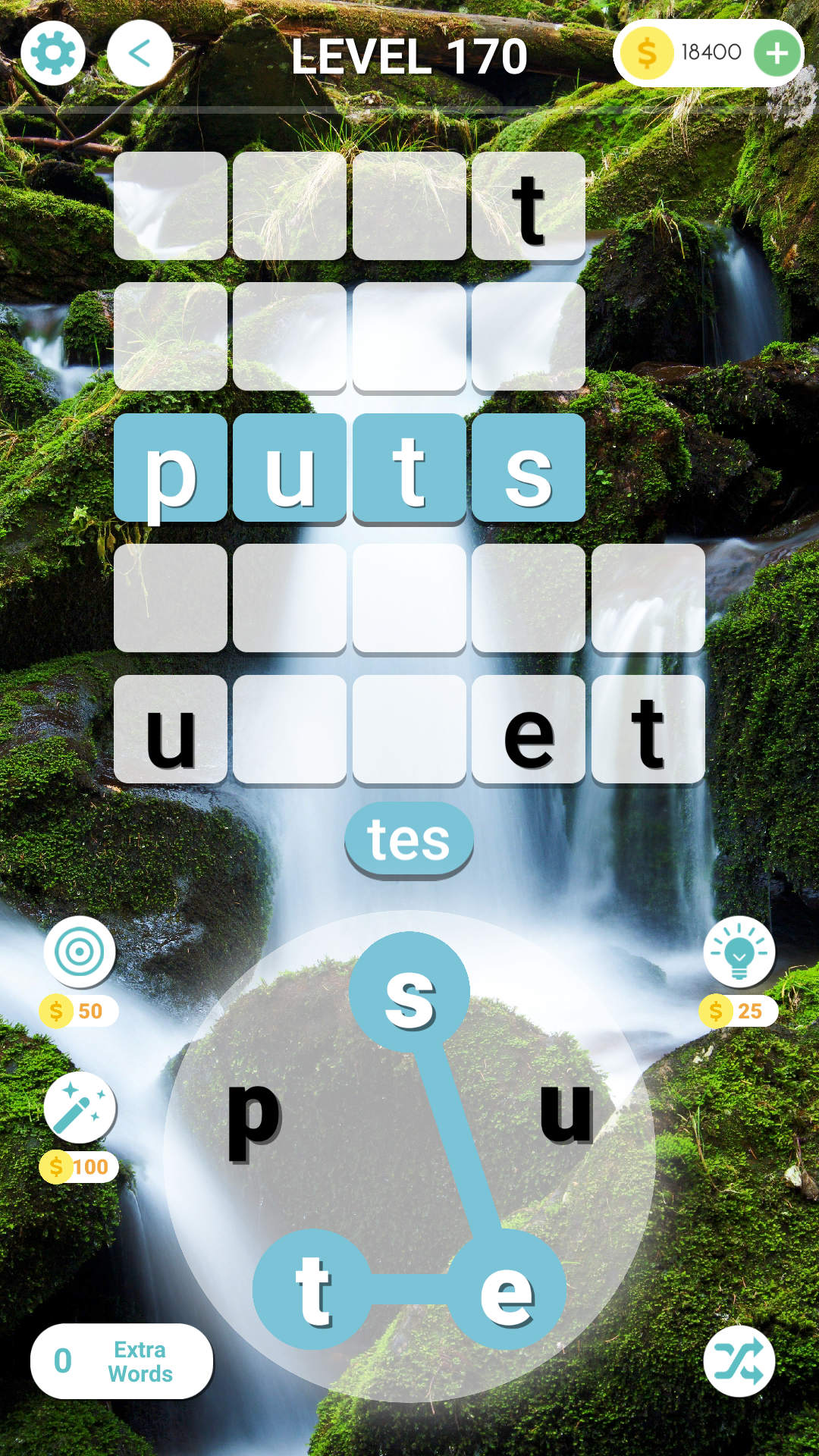Viewport: 819px width, 1456px height.
Task: Use the magic wand for 100 coins
Action: coord(80,1108)
